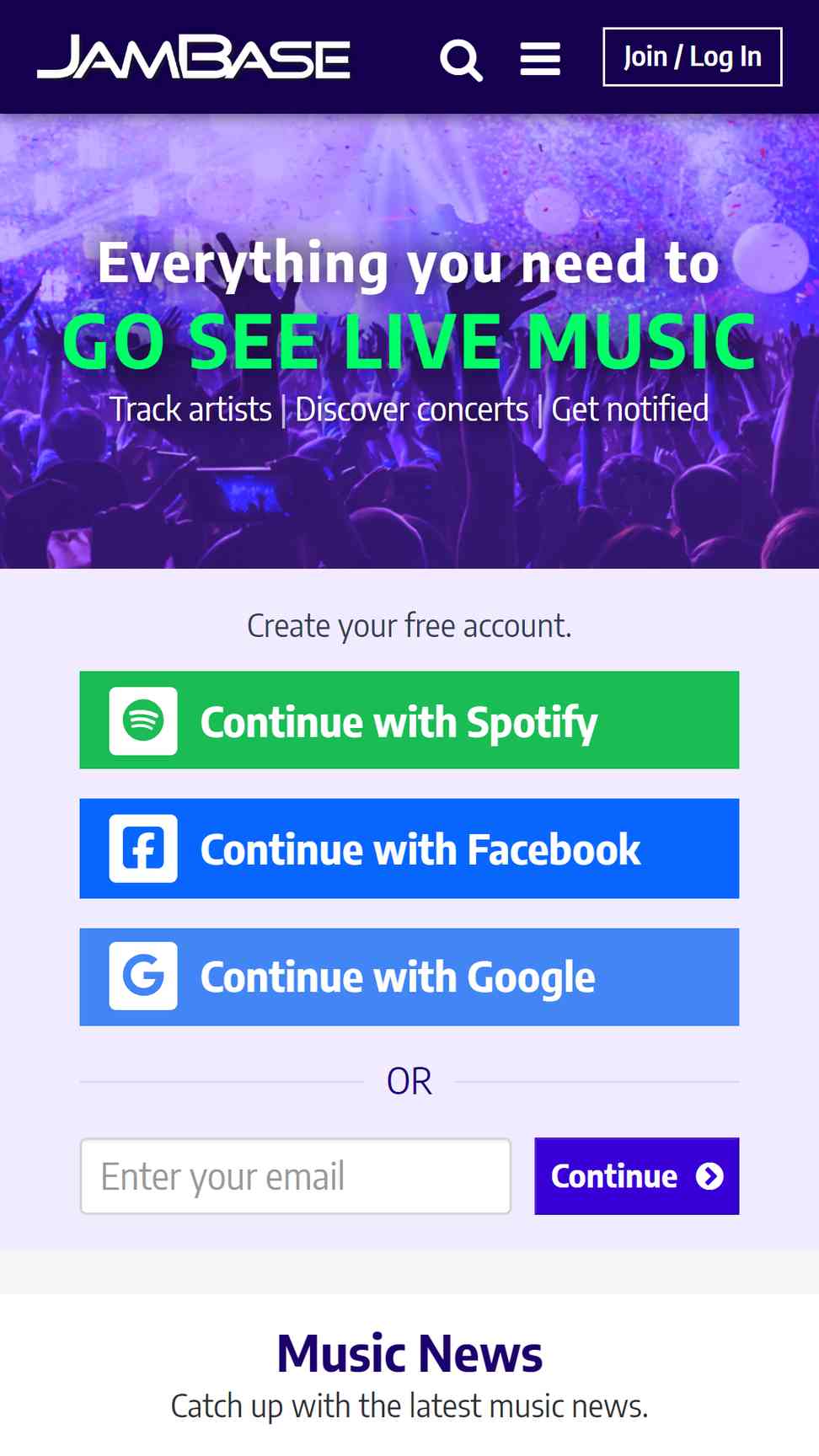Focus the Enter your email field
The width and height of the screenshot is (819, 1456).
pos(296,1176)
